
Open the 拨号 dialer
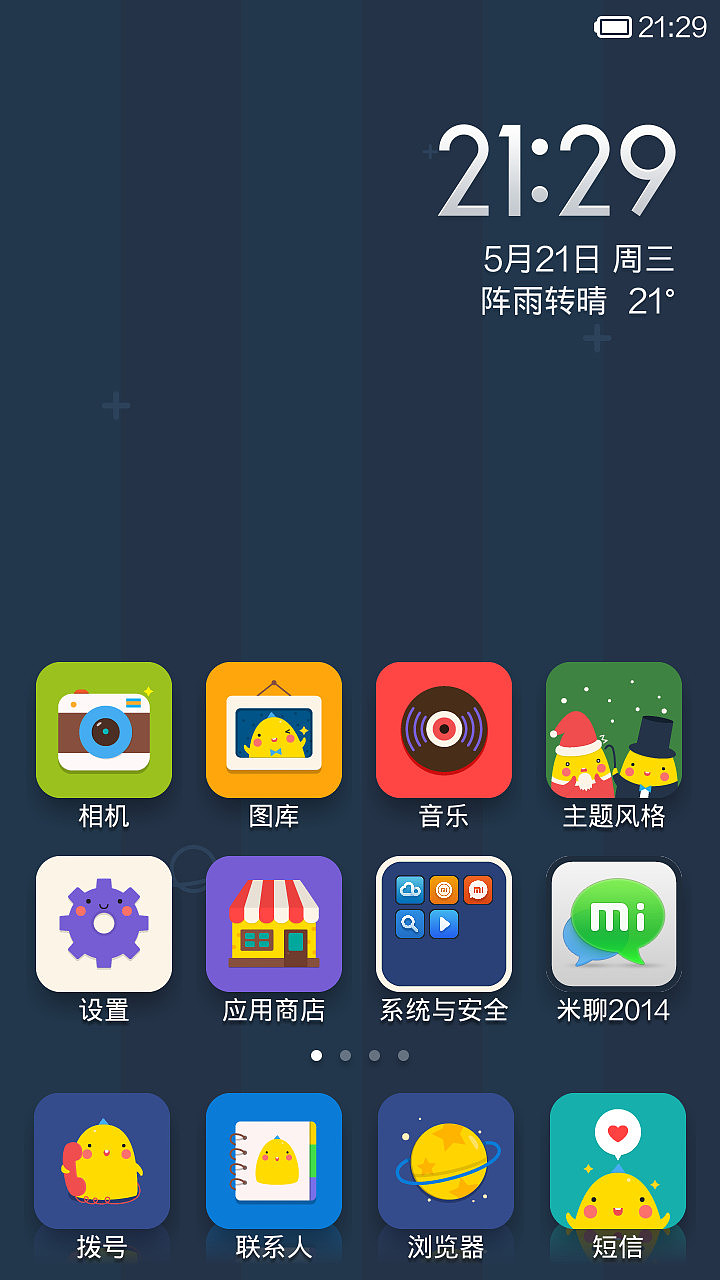click(102, 1161)
